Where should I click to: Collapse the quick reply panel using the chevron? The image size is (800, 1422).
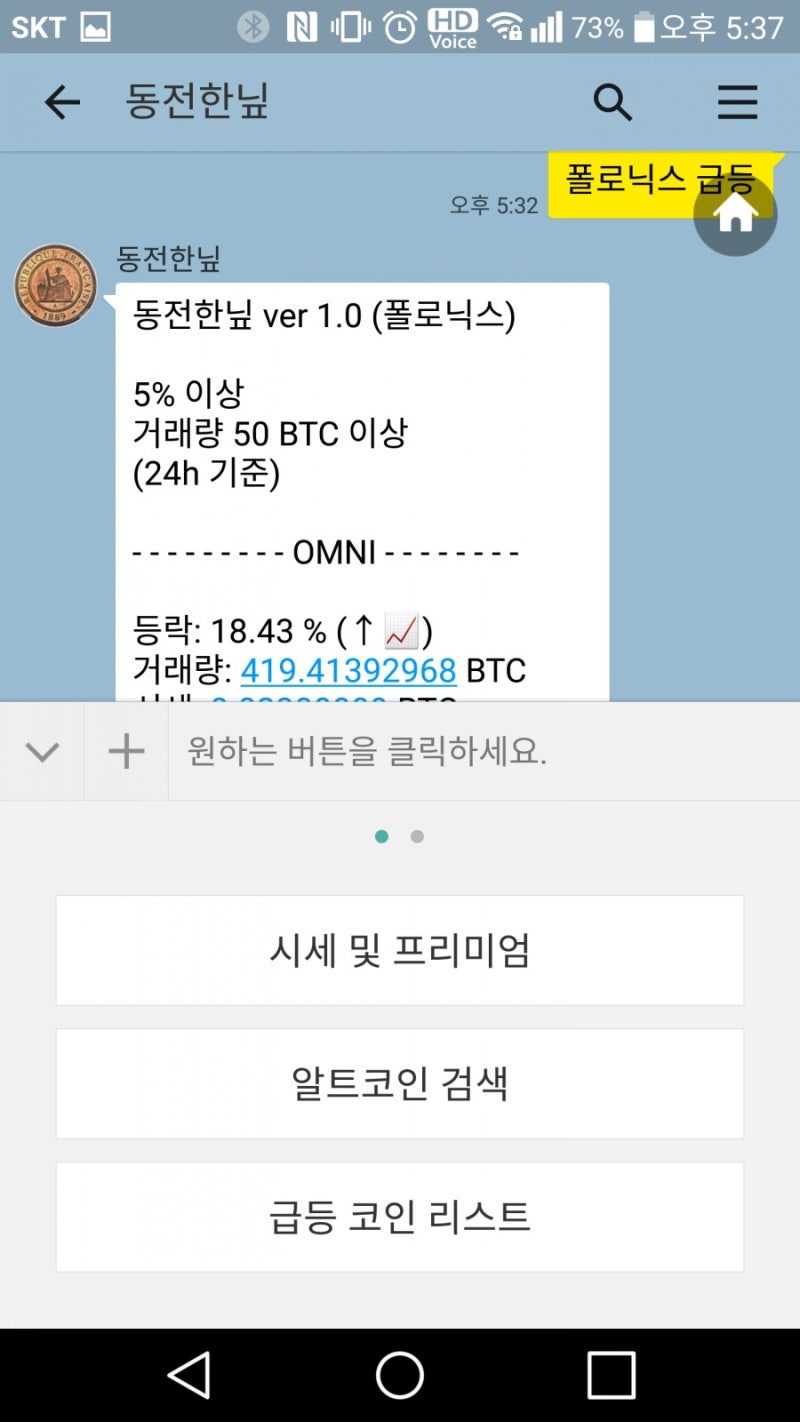[40, 751]
